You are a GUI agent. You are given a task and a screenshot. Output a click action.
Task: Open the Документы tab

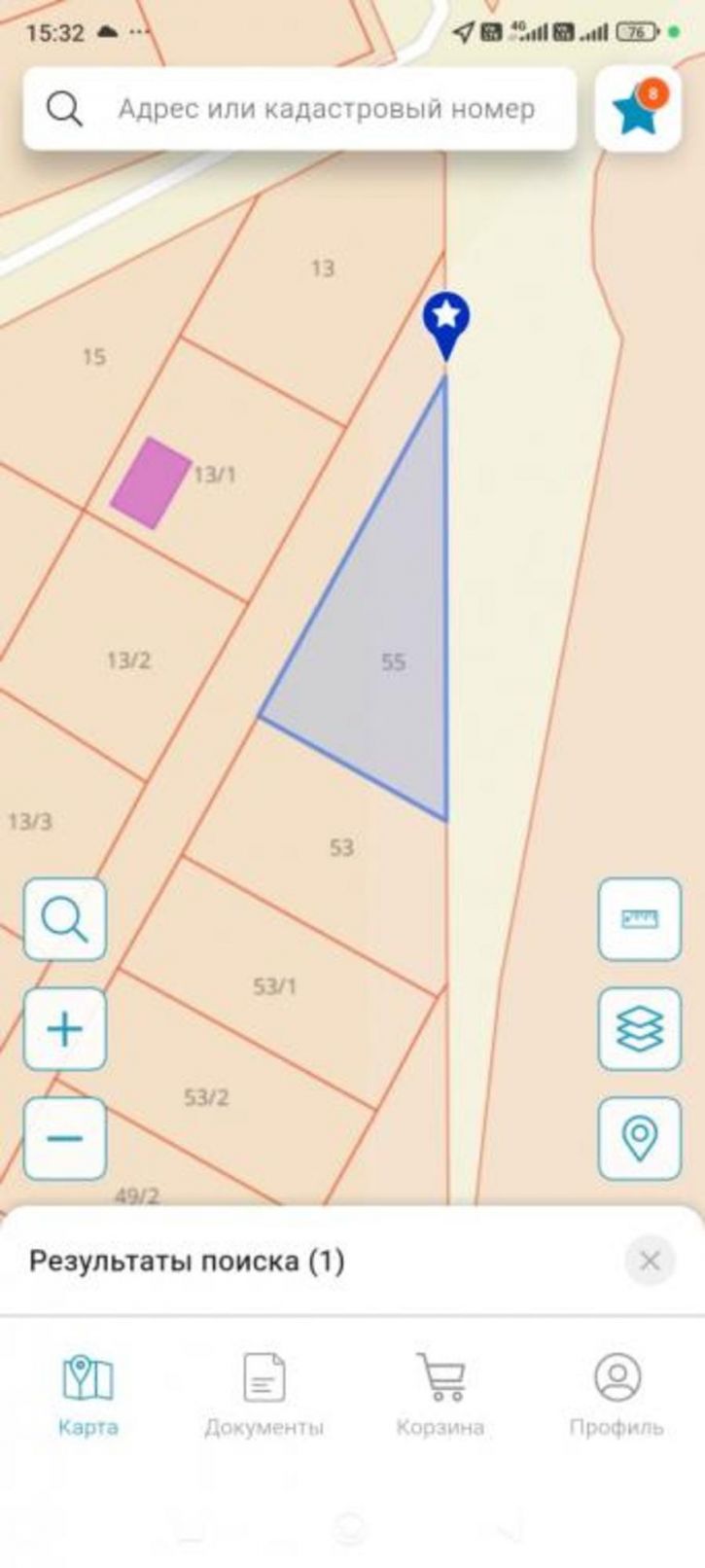pyautogui.click(x=264, y=1395)
